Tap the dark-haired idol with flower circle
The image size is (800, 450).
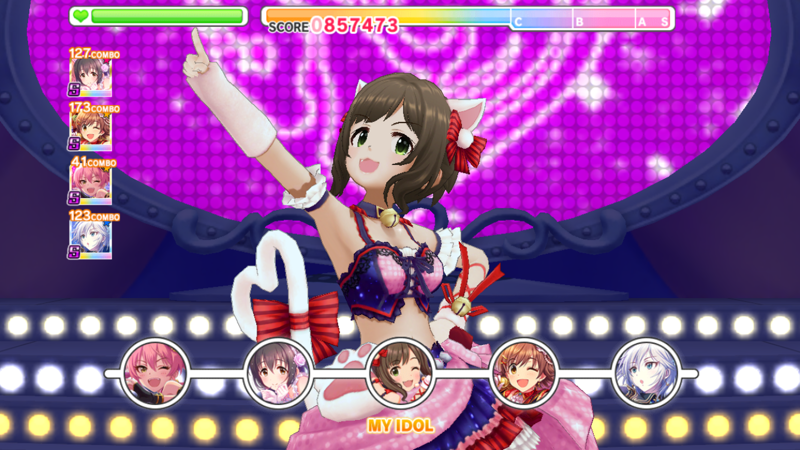pos(277,373)
